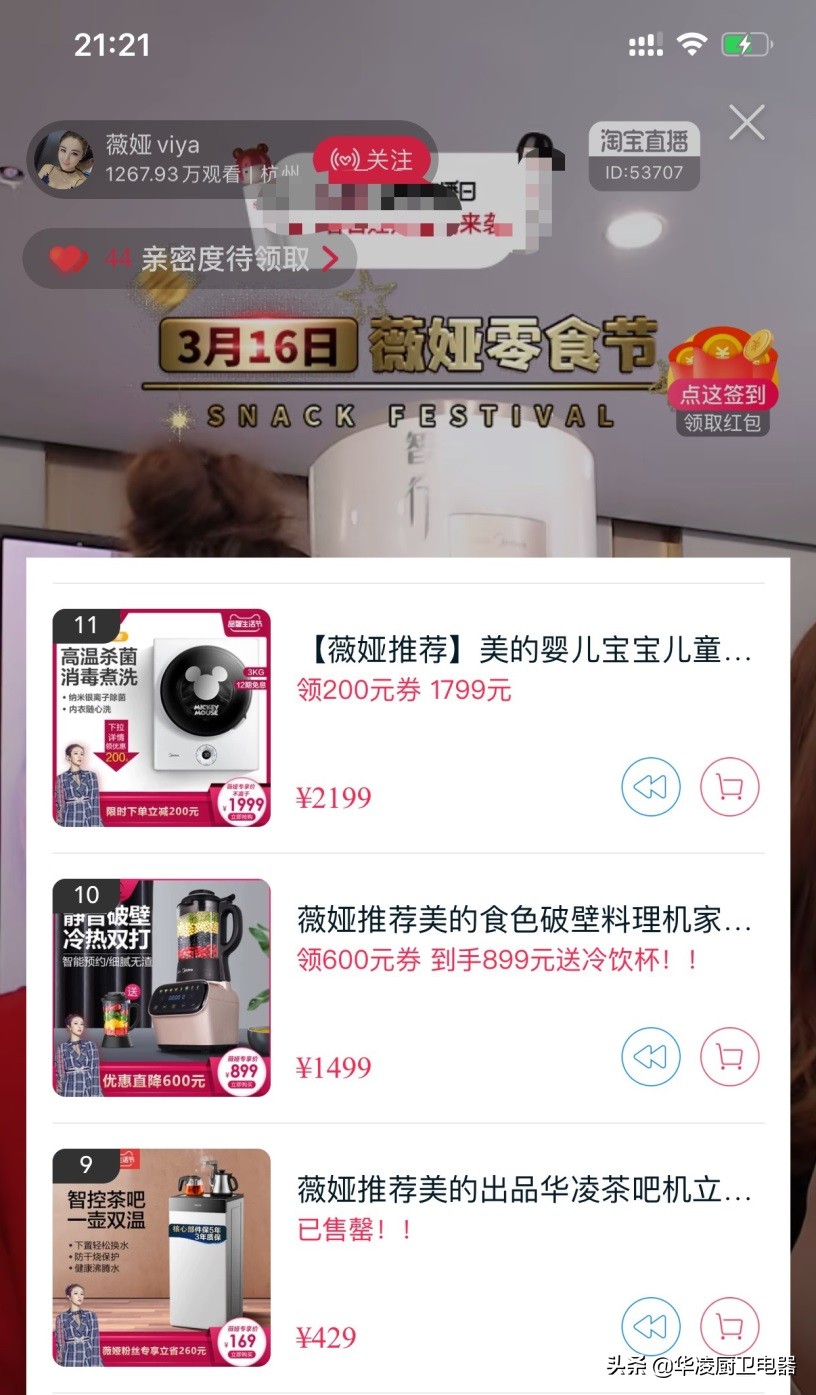
Task: Add the ¥1499 破壁料理机 to cart
Action: pyautogui.click(x=729, y=1057)
